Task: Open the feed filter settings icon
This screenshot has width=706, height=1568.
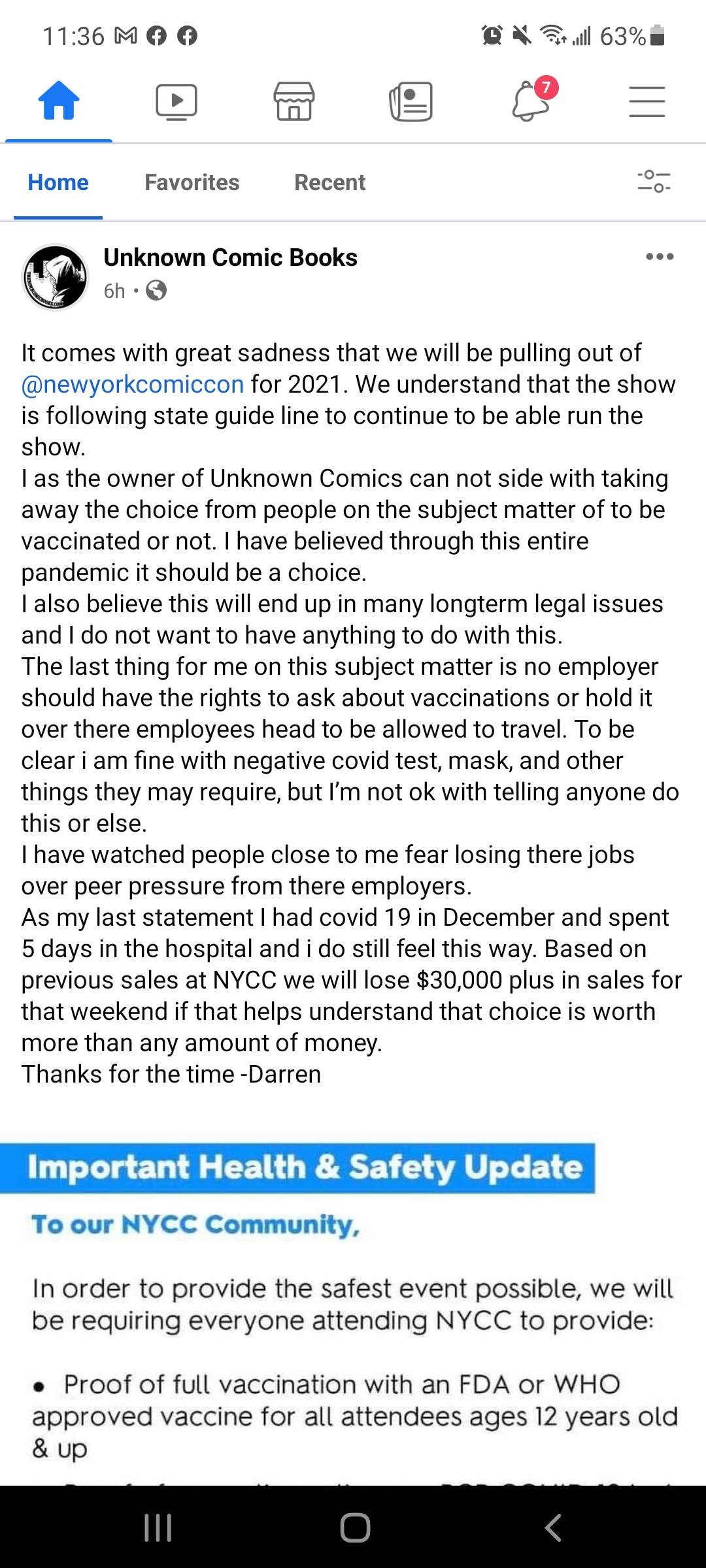Action: (654, 181)
